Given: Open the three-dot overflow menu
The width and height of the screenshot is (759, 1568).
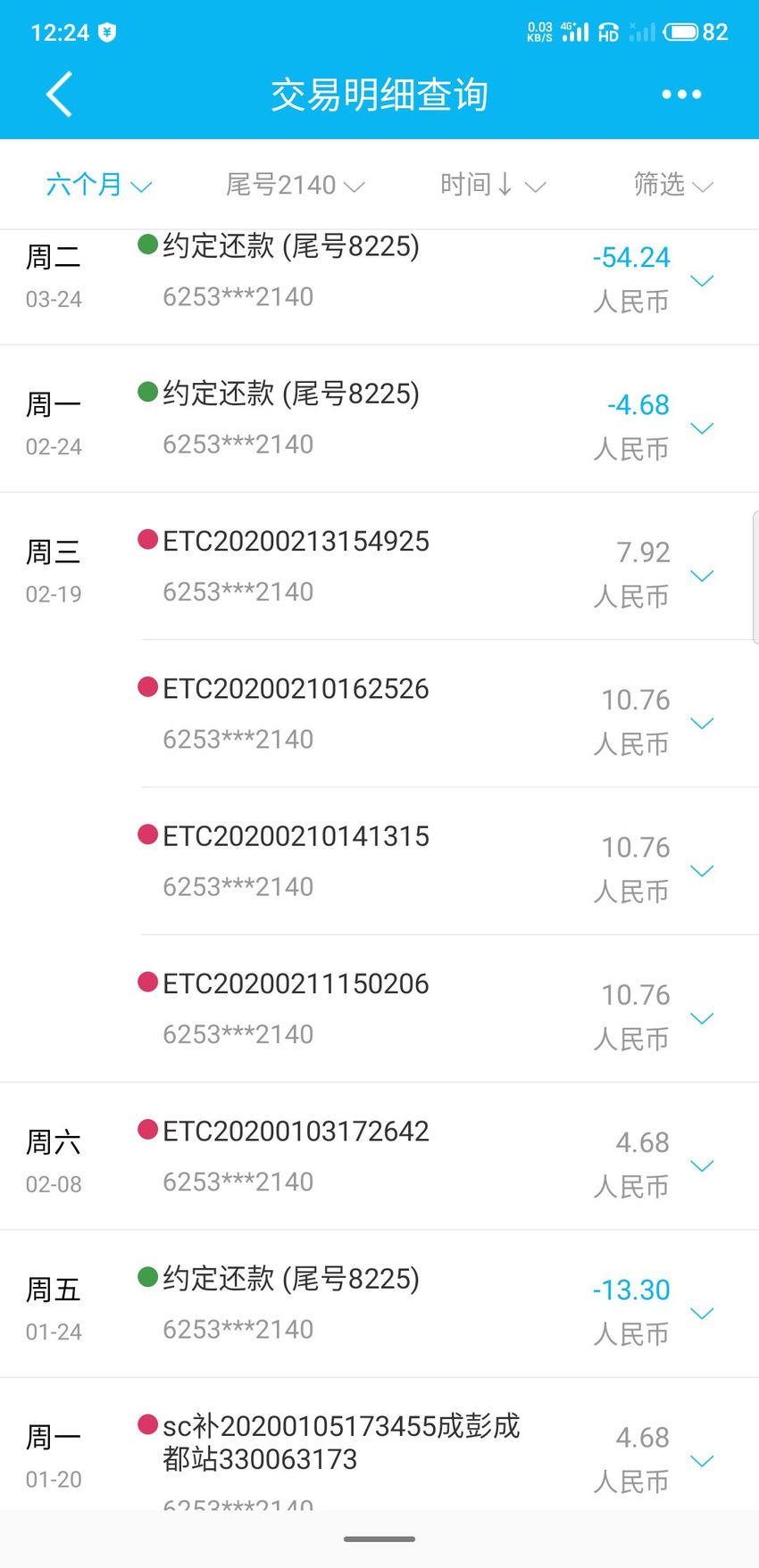Looking at the screenshot, I should click(x=681, y=95).
